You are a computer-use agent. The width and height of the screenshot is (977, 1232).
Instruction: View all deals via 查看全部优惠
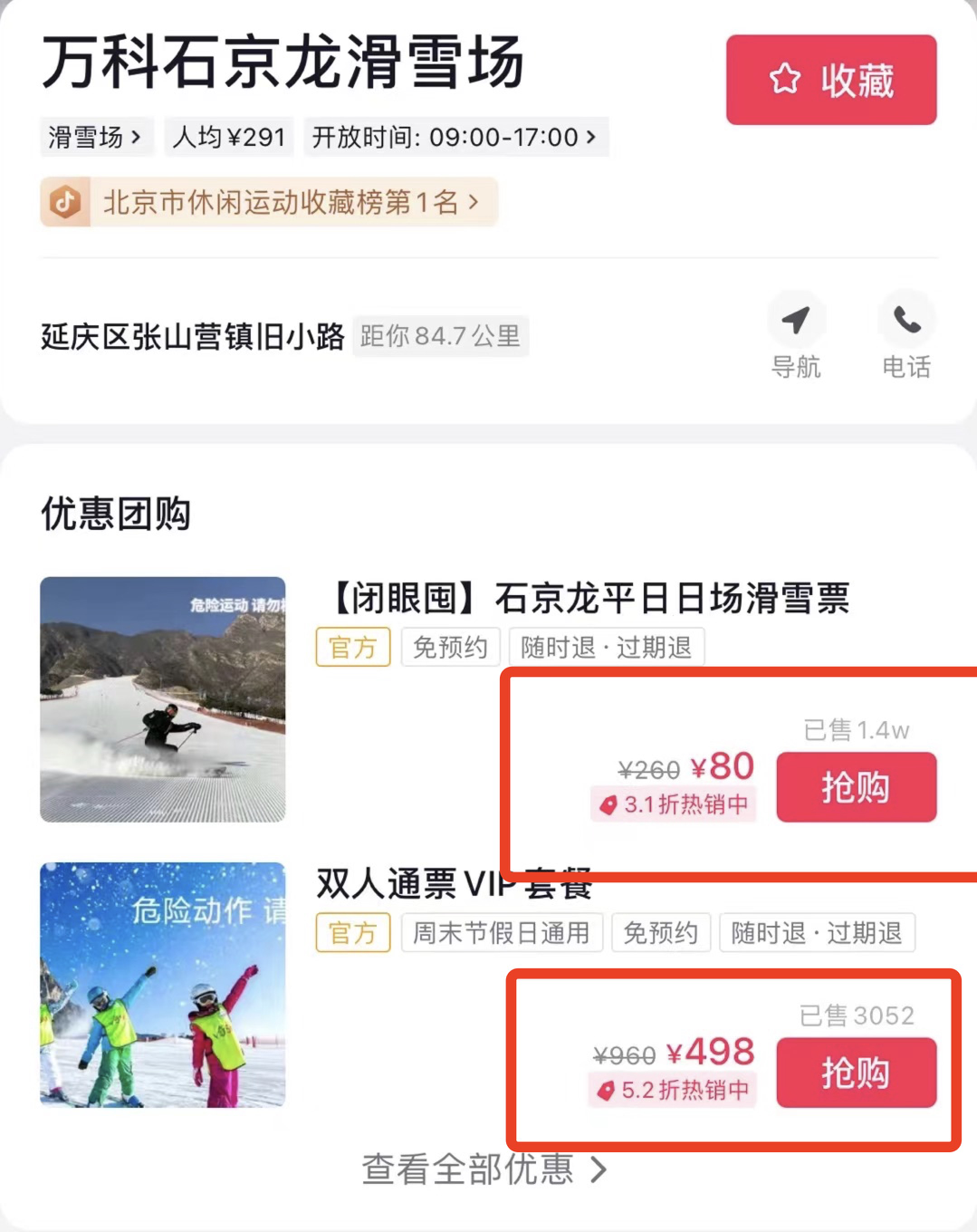pyautogui.click(x=484, y=1169)
